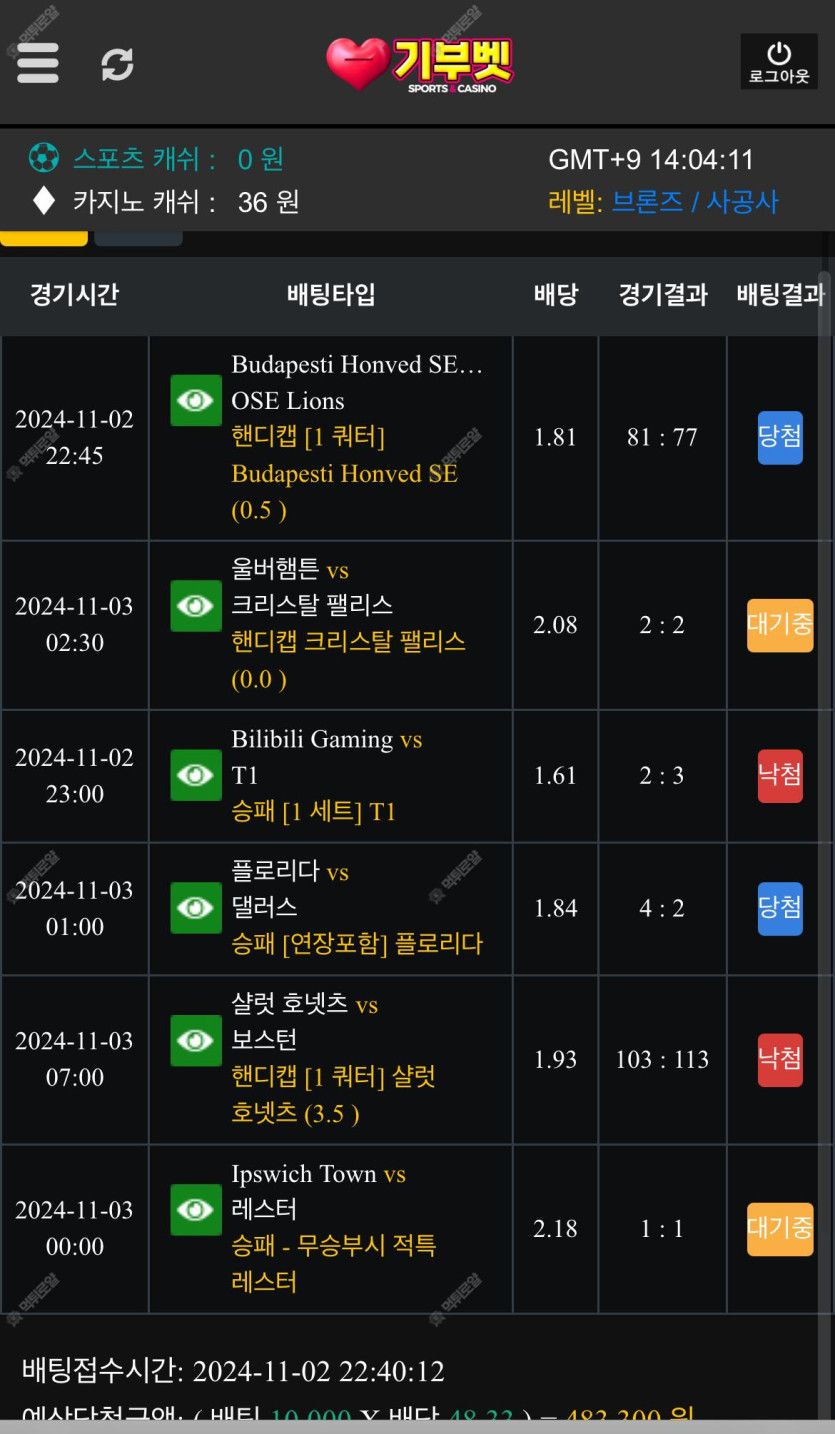Open the eye icon for 울버햄튼 vs 크리스탈 팰리스
This screenshot has height=1434, width=835.
pos(196,606)
